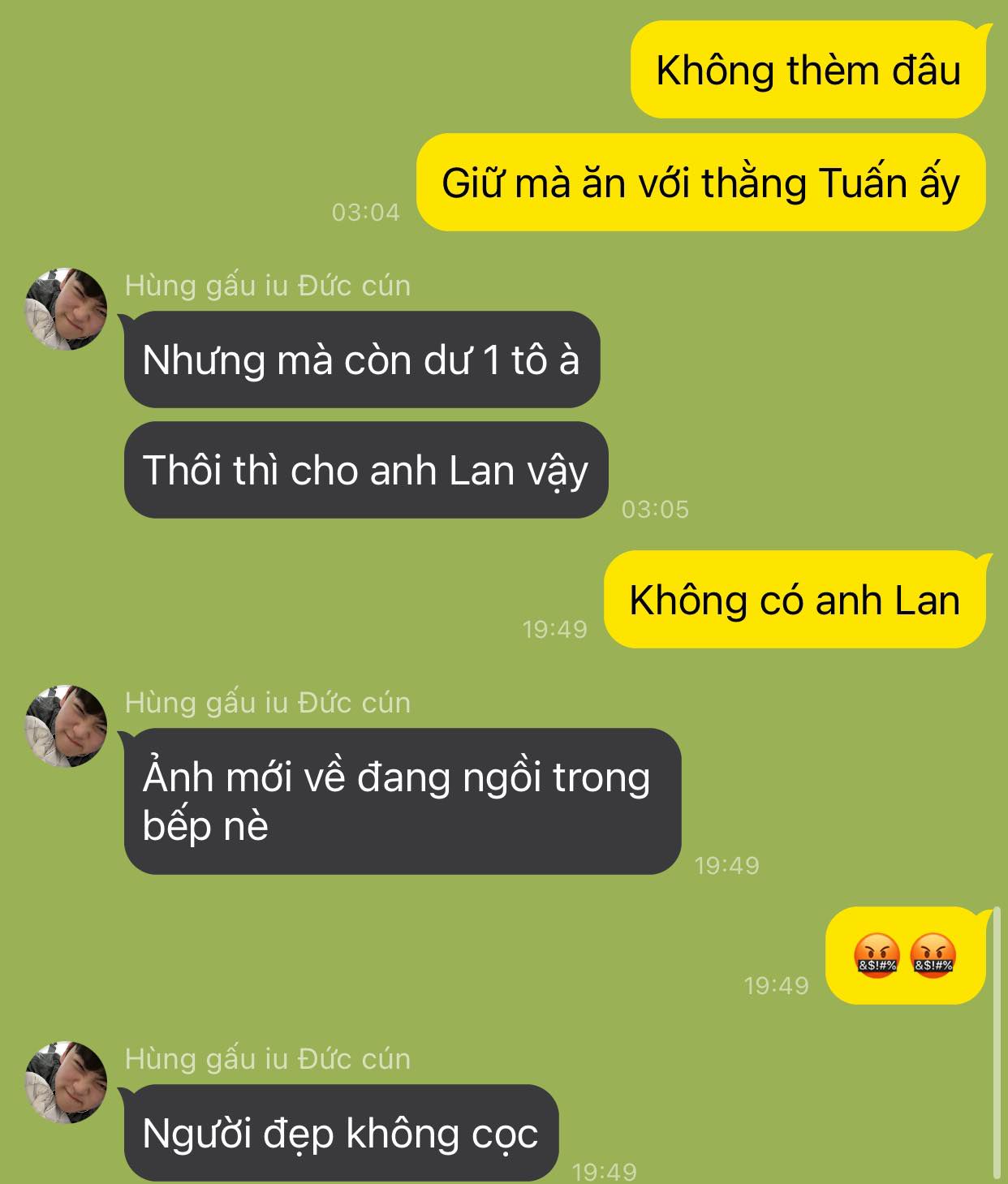Open sender avatar above "Người đẹp không cọc"
Screen dimensions: 1008x1184
click(66, 1083)
